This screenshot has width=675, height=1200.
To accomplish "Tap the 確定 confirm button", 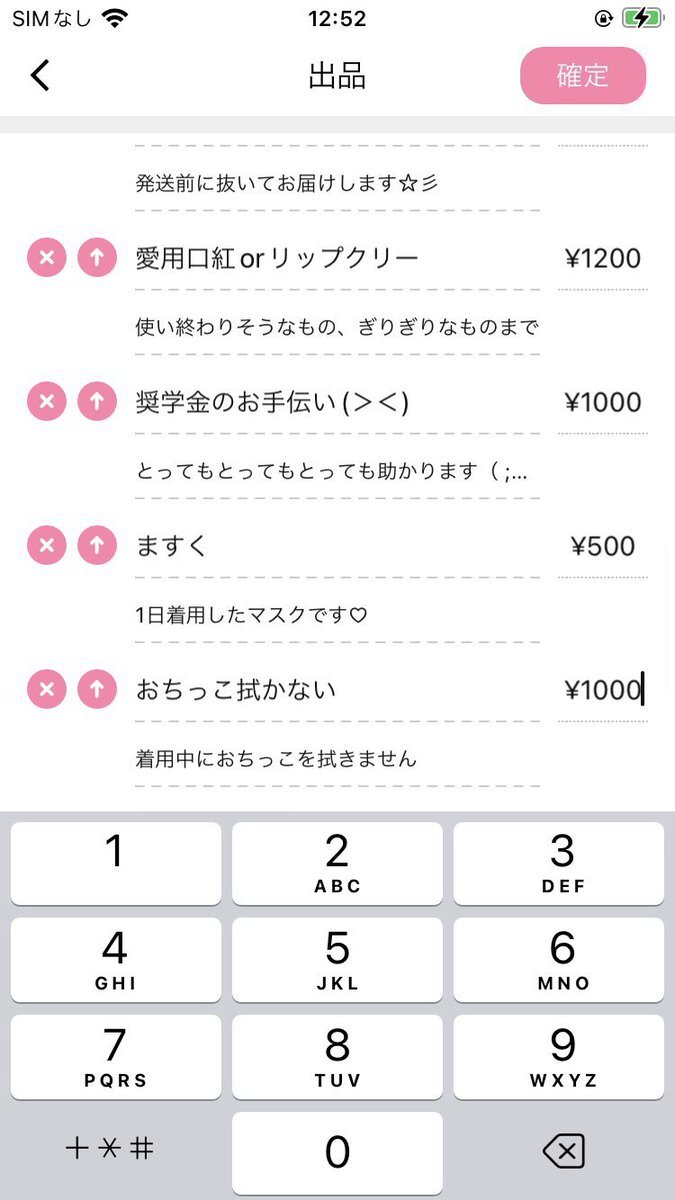I will pyautogui.click(x=583, y=76).
